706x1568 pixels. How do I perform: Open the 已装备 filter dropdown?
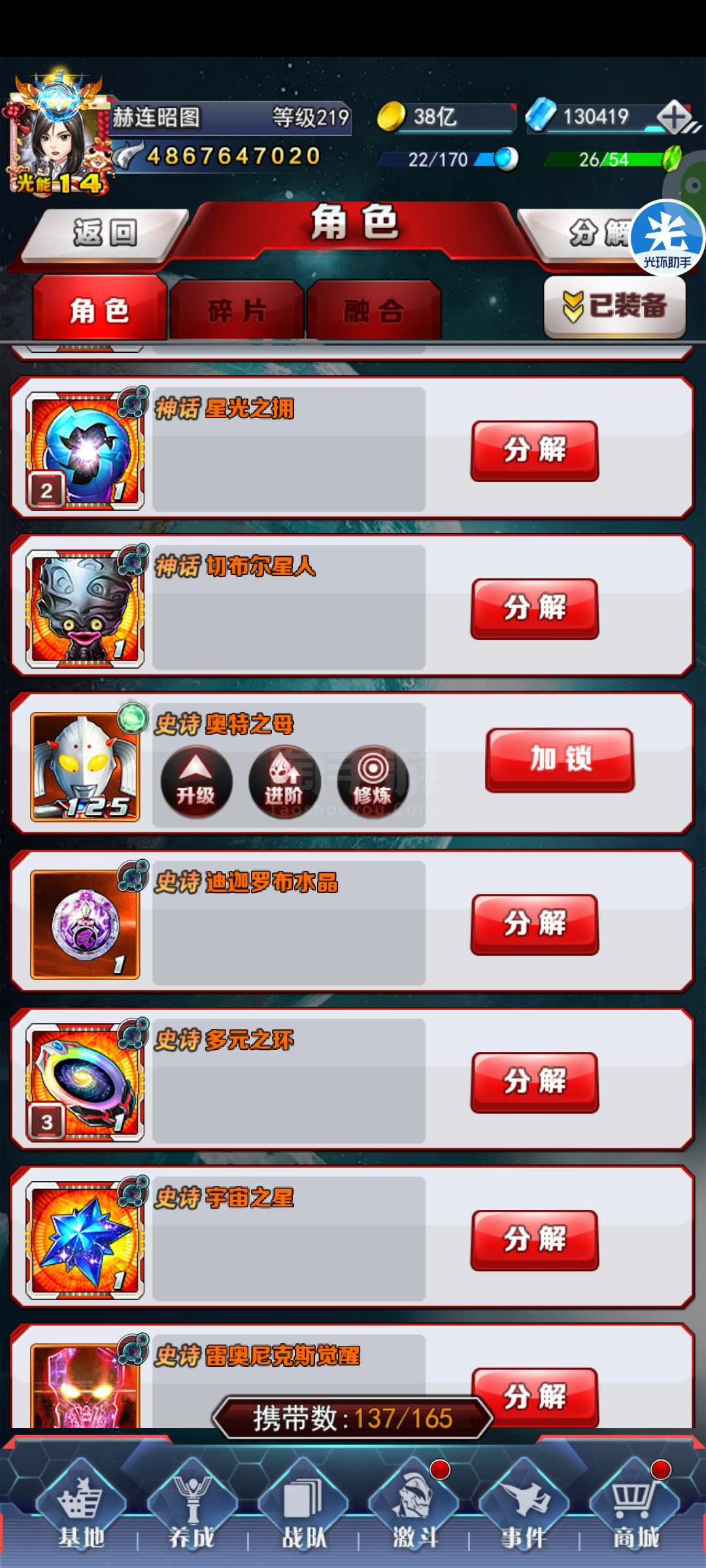pos(614,306)
